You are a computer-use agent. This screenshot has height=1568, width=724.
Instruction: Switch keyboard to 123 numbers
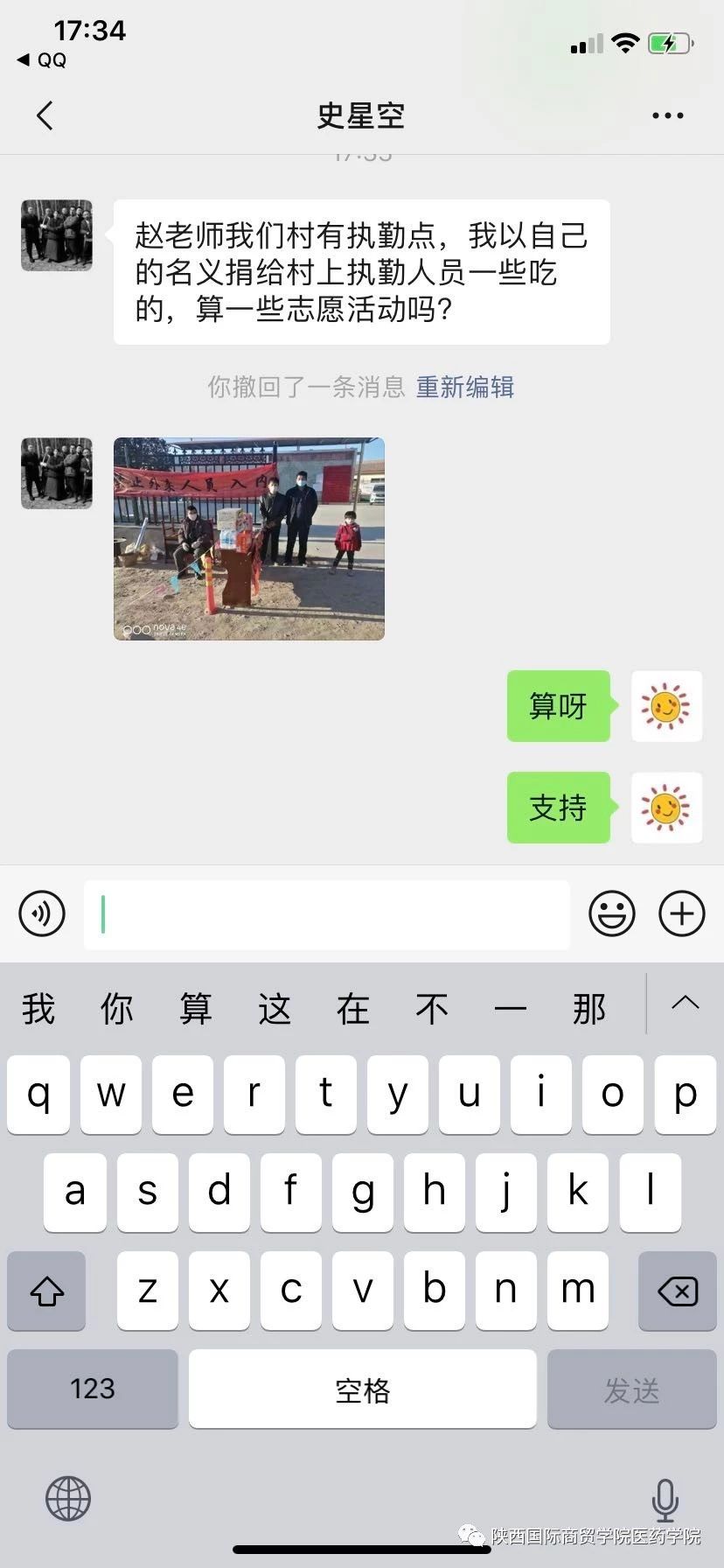tap(93, 1389)
